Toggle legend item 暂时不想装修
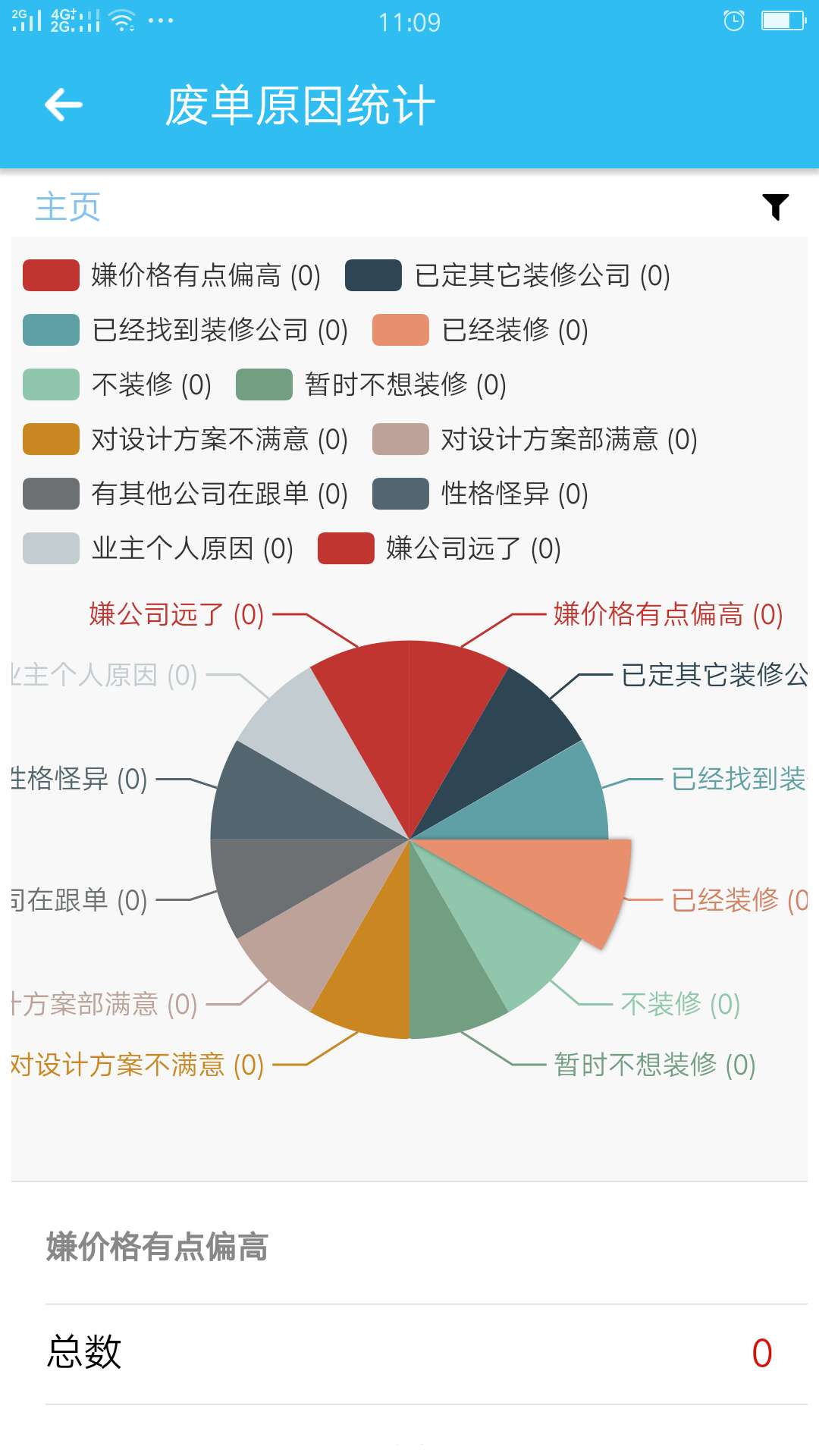This screenshot has height=1456, width=819. point(371,384)
